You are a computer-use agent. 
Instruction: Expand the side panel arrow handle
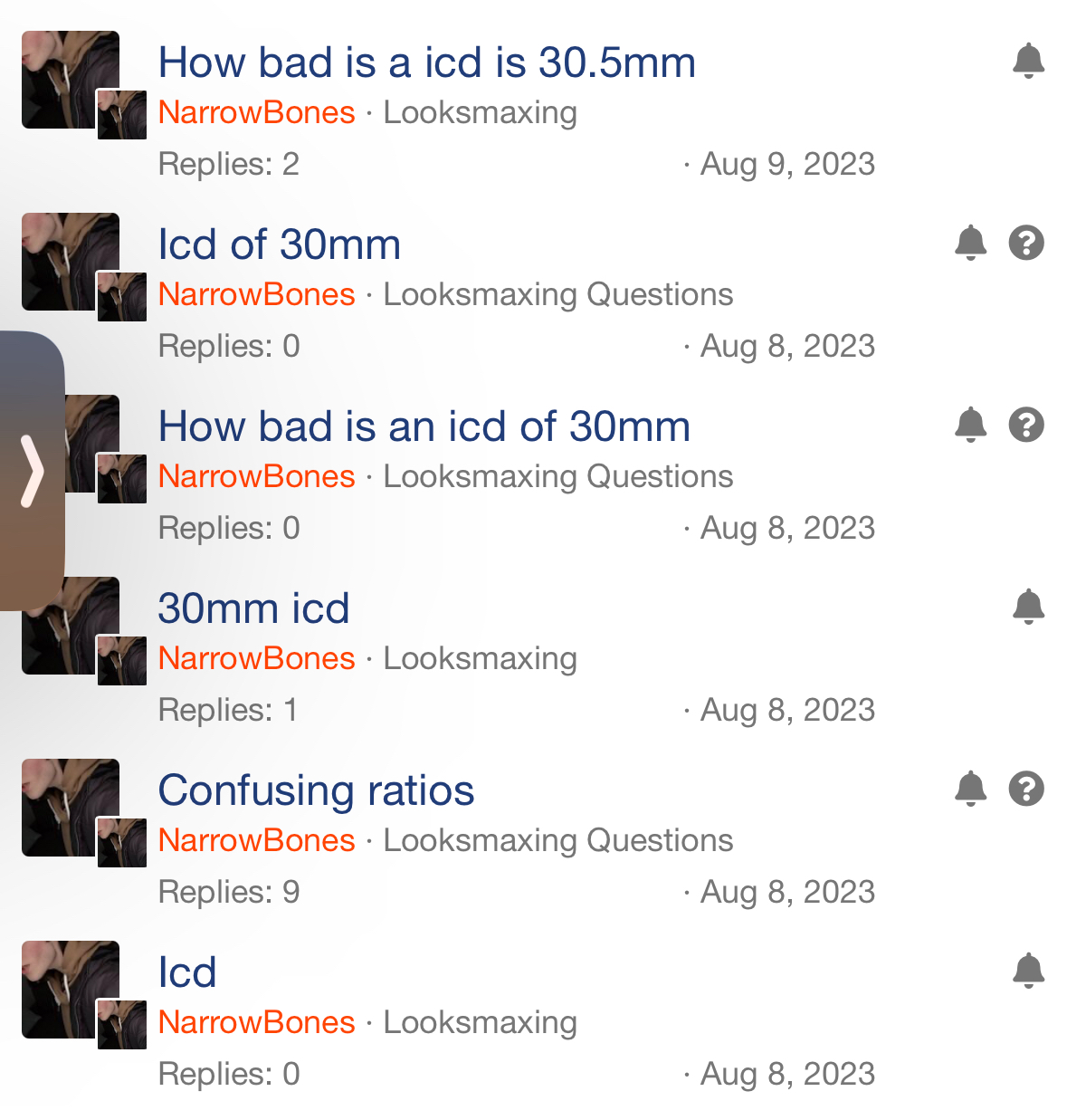(x=33, y=471)
